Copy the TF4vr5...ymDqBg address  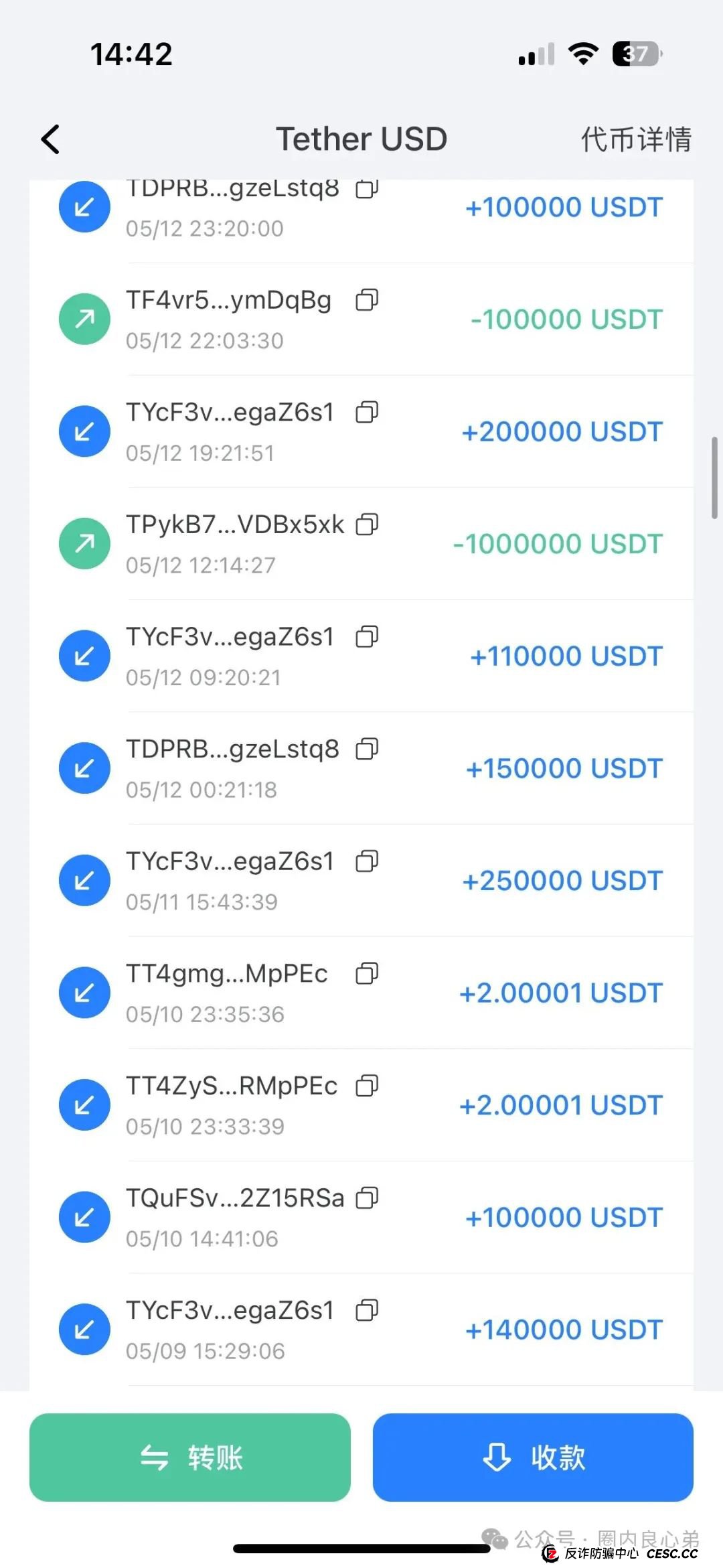tap(367, 301)
